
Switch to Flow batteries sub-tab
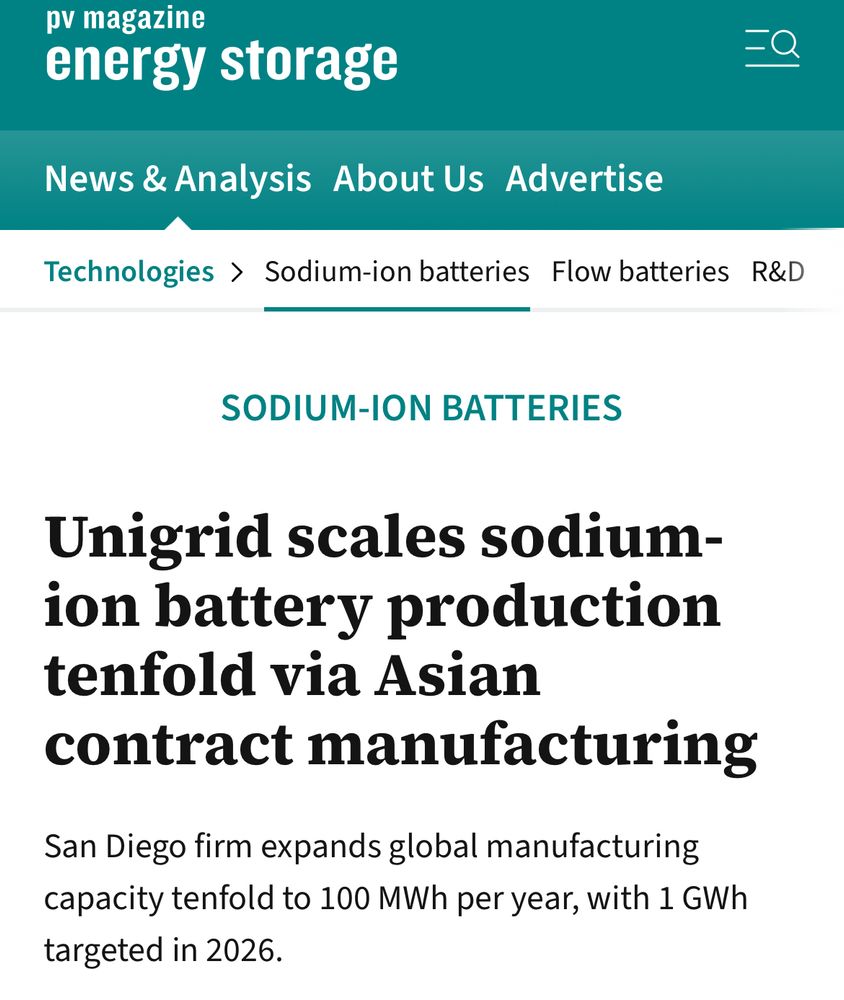pos(640,271)
